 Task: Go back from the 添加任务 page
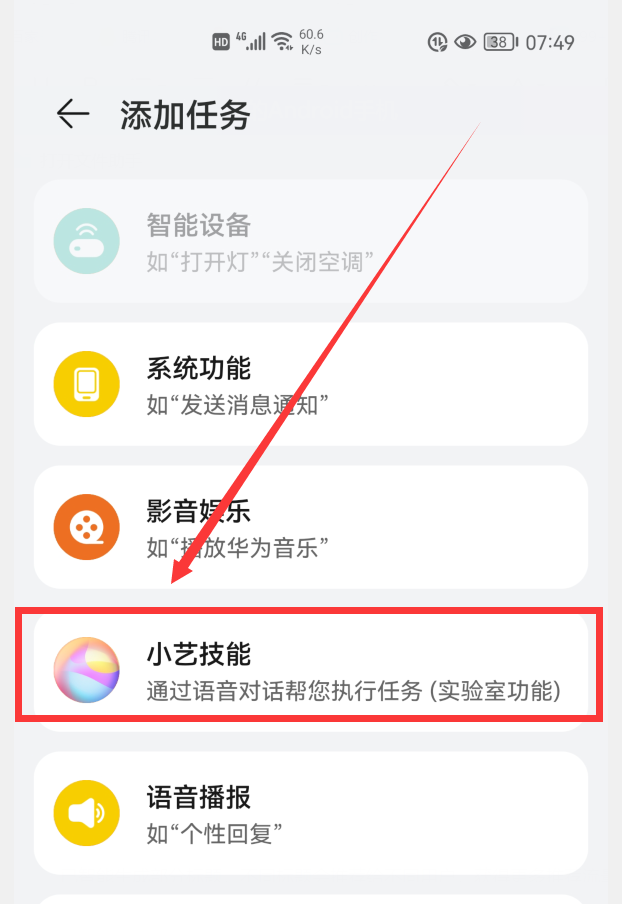tap(72, 114)
